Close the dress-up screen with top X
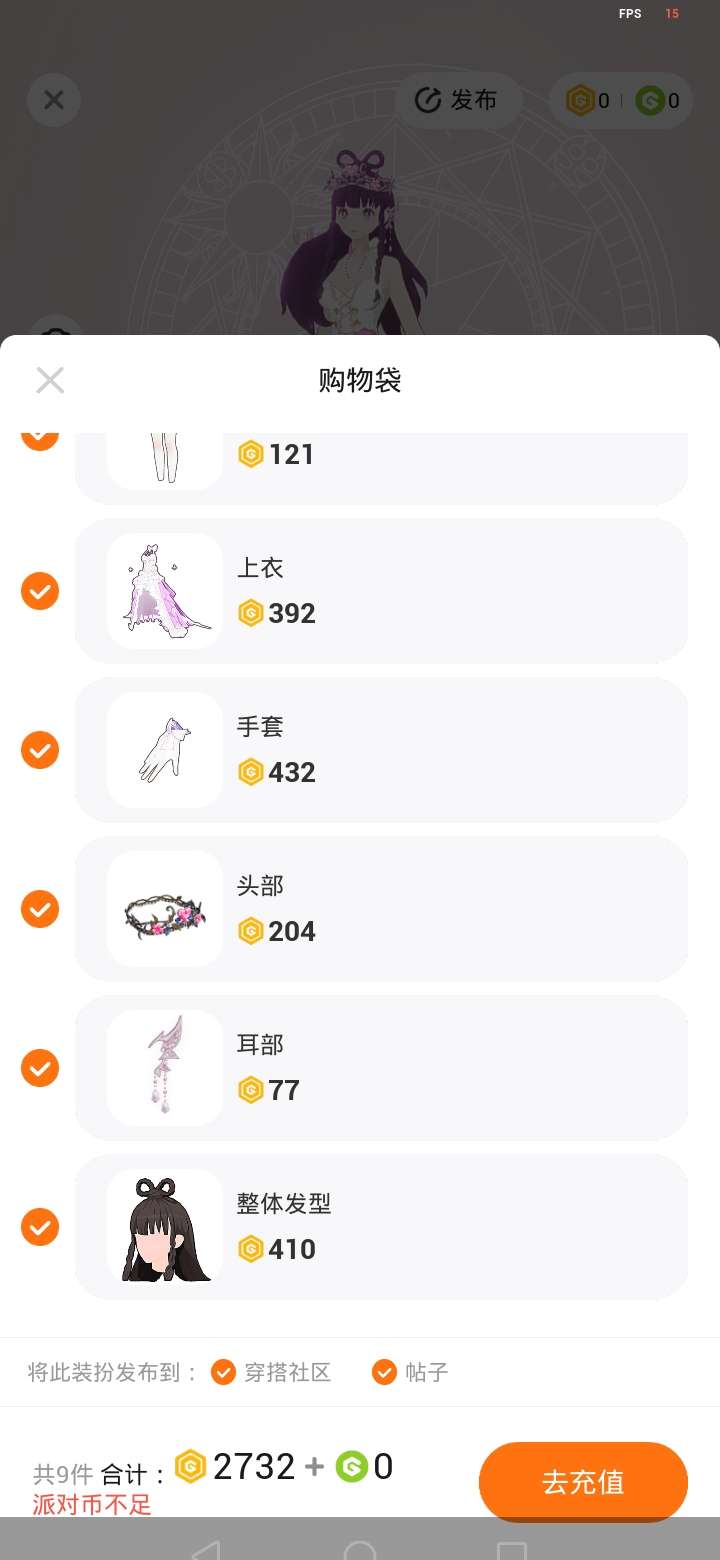720x1560 pixels. pos(54,100)
